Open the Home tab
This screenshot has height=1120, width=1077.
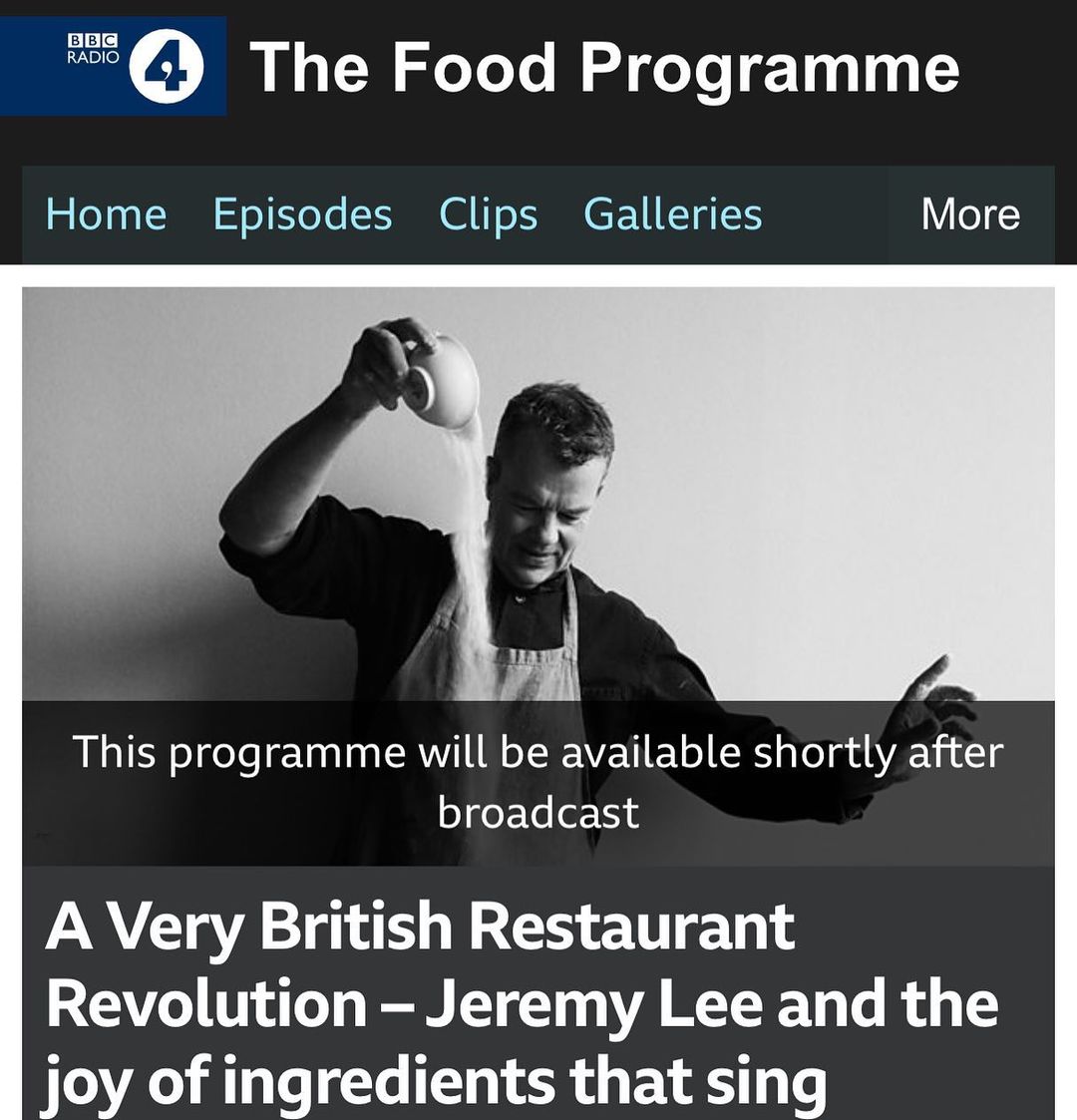click(x=106, y=214)
